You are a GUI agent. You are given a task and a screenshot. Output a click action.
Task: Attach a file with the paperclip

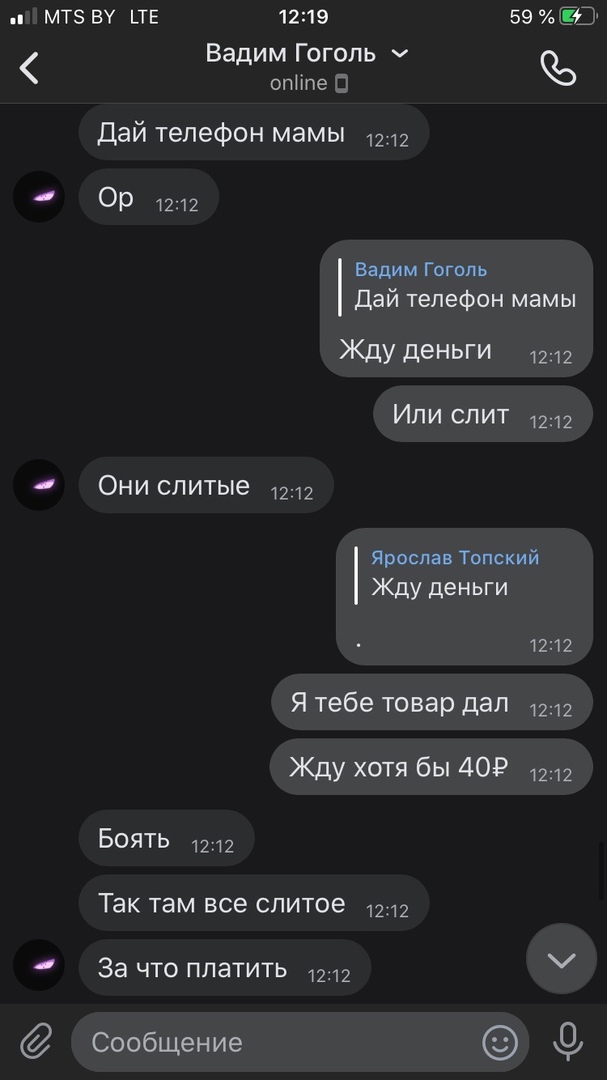click(36, 1042)
